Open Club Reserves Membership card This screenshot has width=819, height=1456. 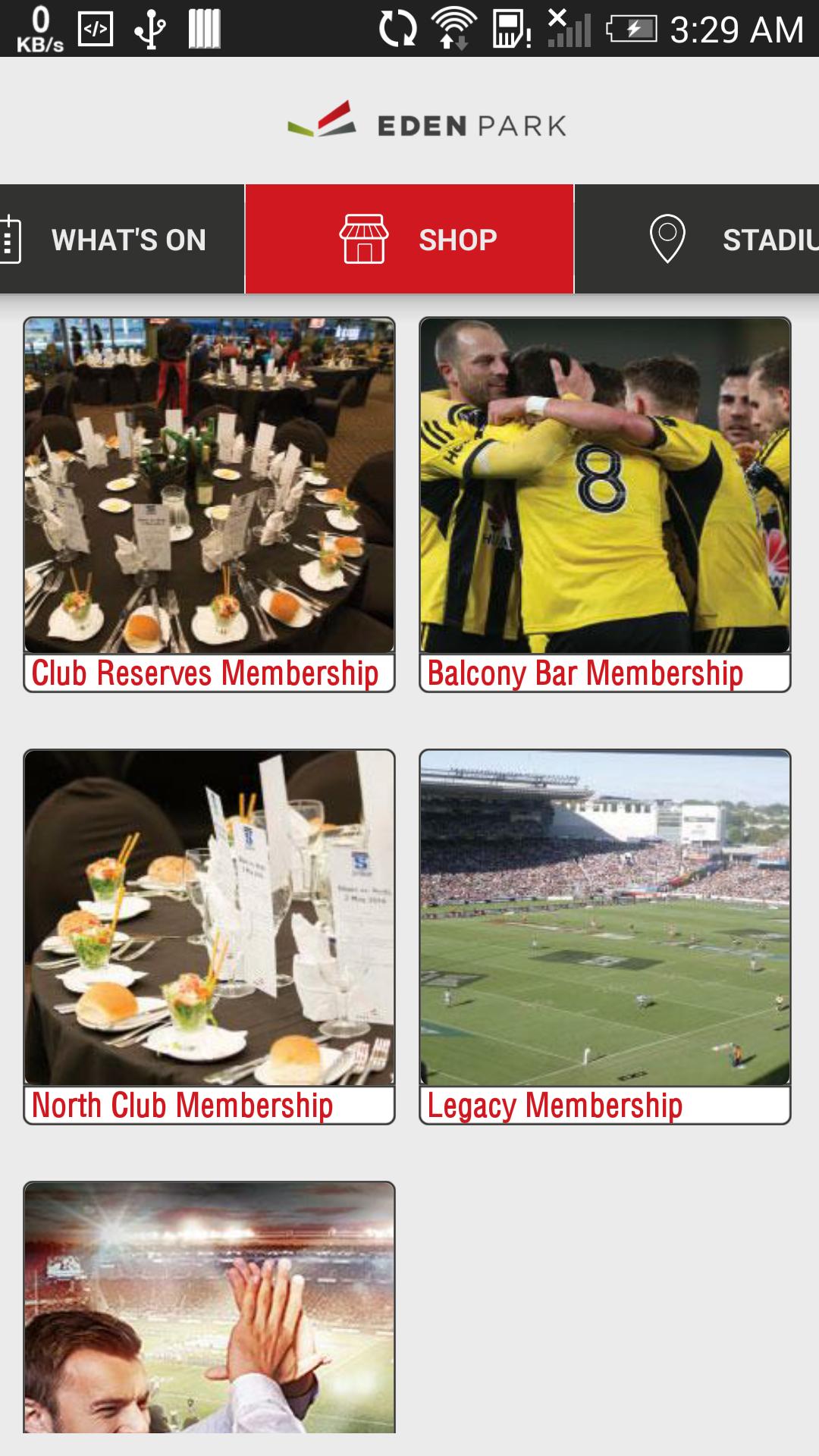tap(209, 504)
